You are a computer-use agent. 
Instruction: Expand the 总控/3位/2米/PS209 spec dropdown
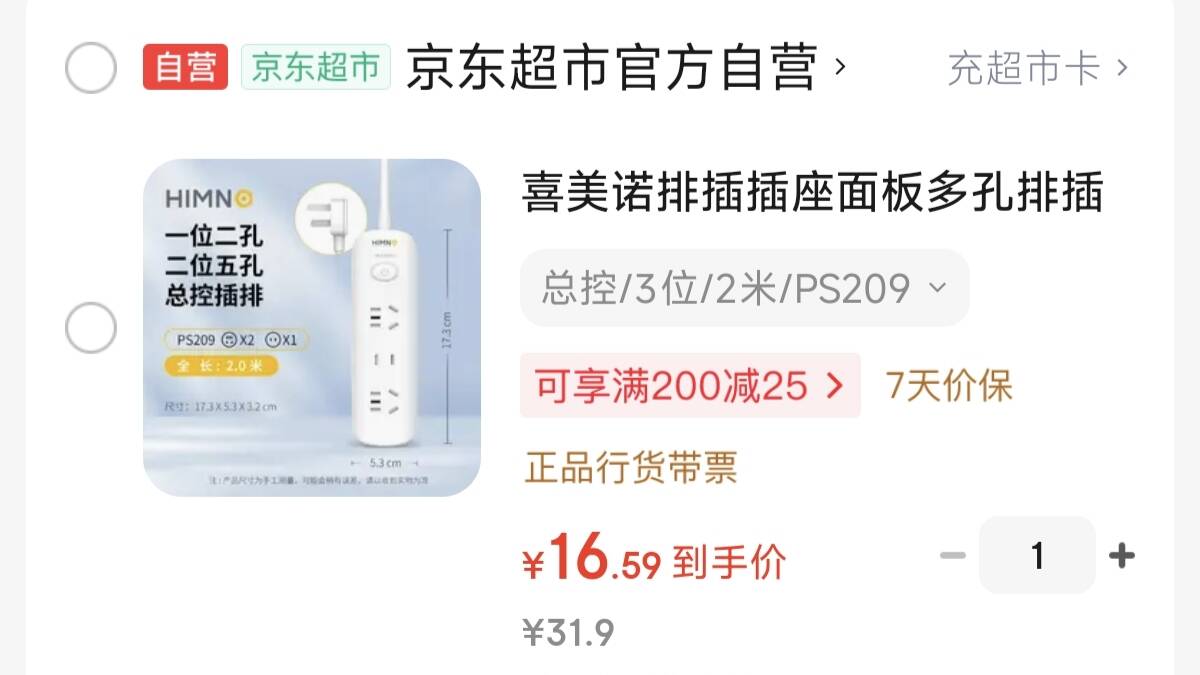[x=744, y=288]
